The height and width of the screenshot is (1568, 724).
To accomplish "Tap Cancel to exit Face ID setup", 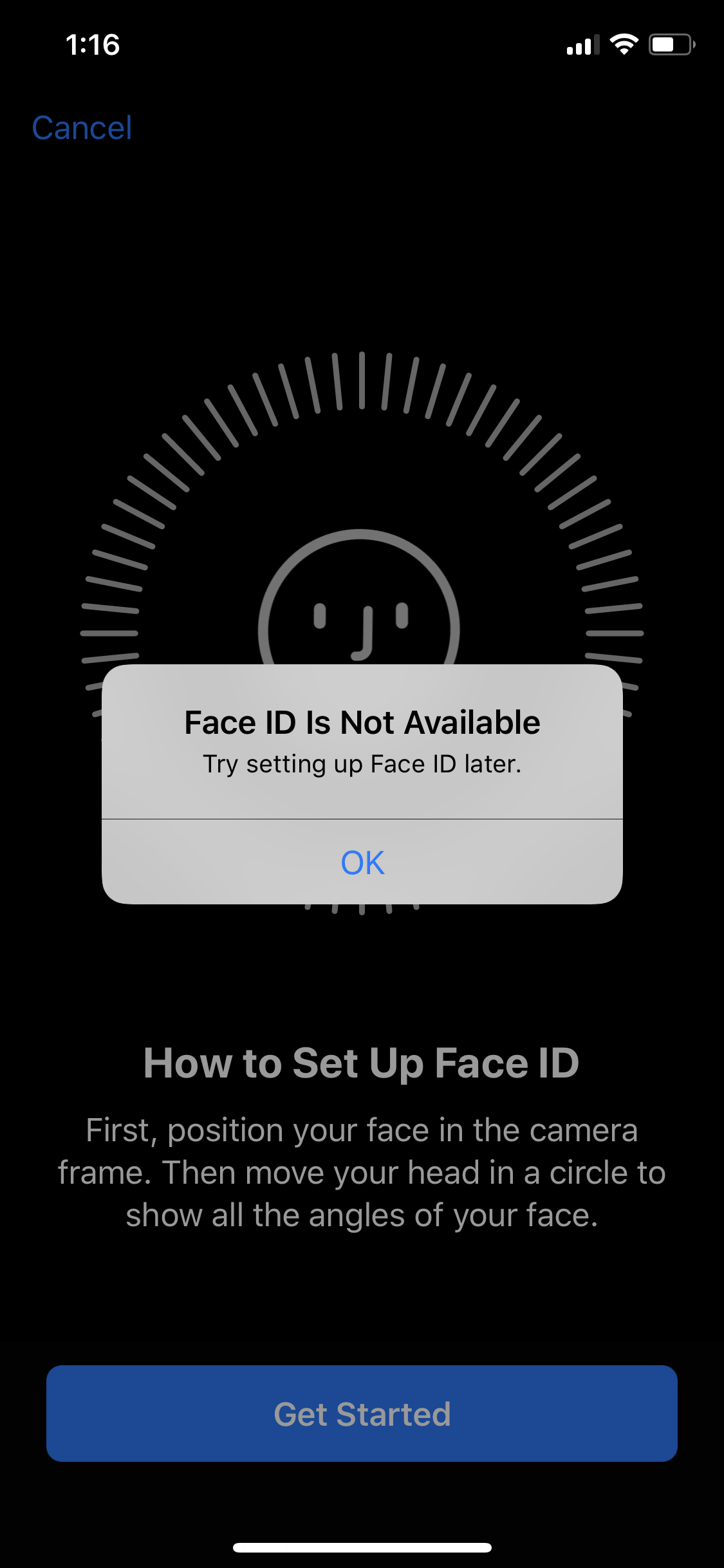I will tap(82, 127).
